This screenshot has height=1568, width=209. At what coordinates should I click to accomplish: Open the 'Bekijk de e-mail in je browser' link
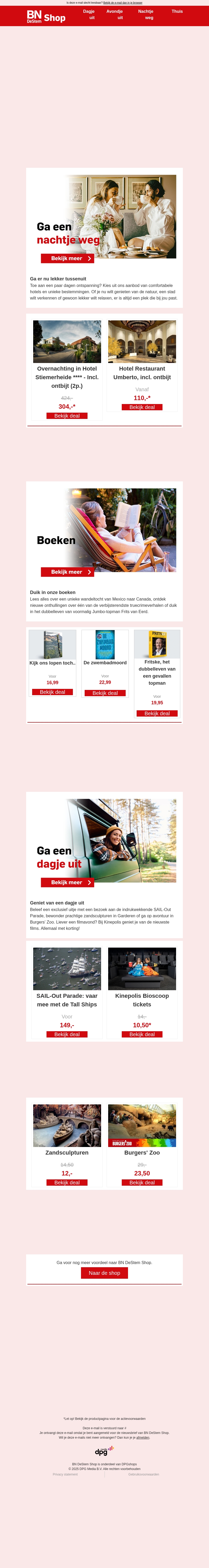click(x=123, y=2)
